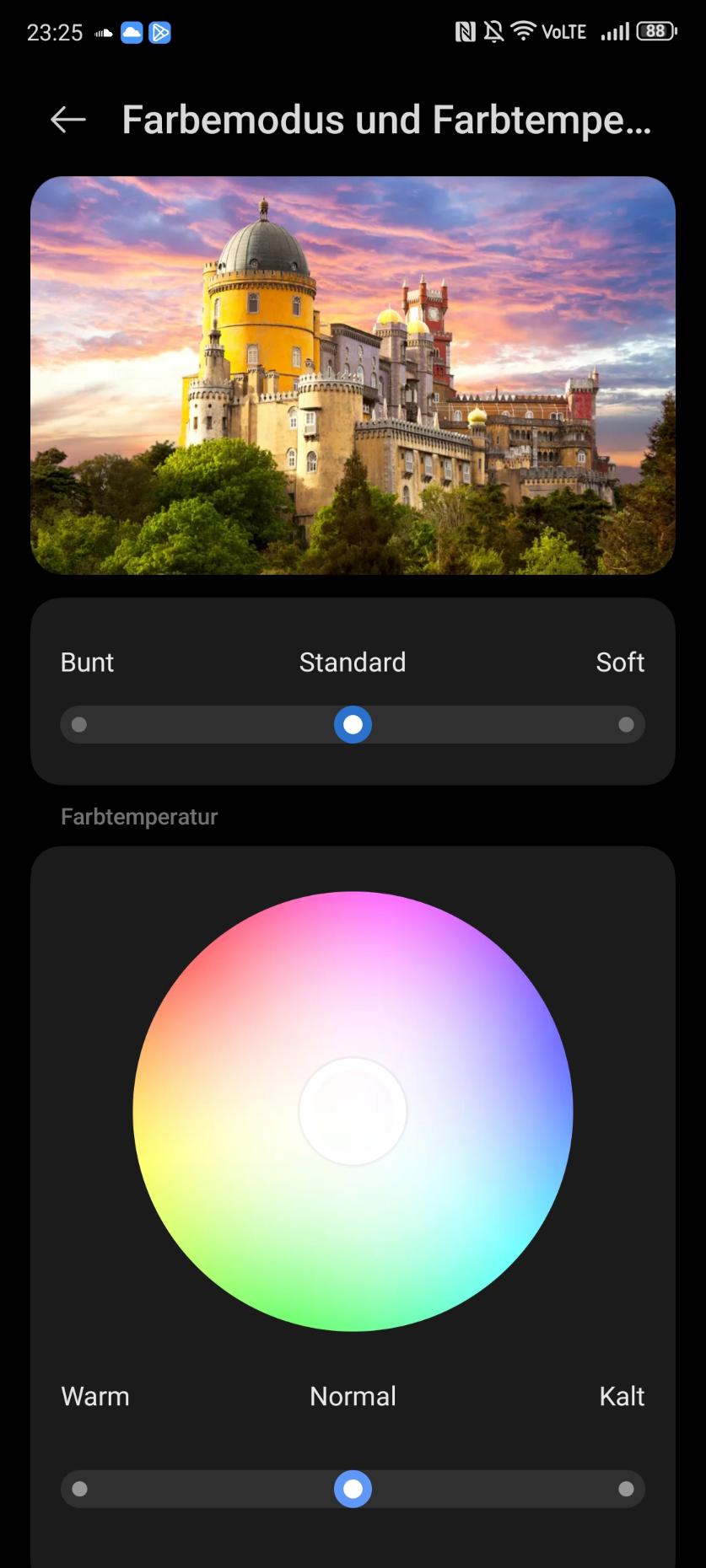This screenshot has width=706, height=1568.
Task: Select the Soft color mode
Action: [x=626, y=725]
